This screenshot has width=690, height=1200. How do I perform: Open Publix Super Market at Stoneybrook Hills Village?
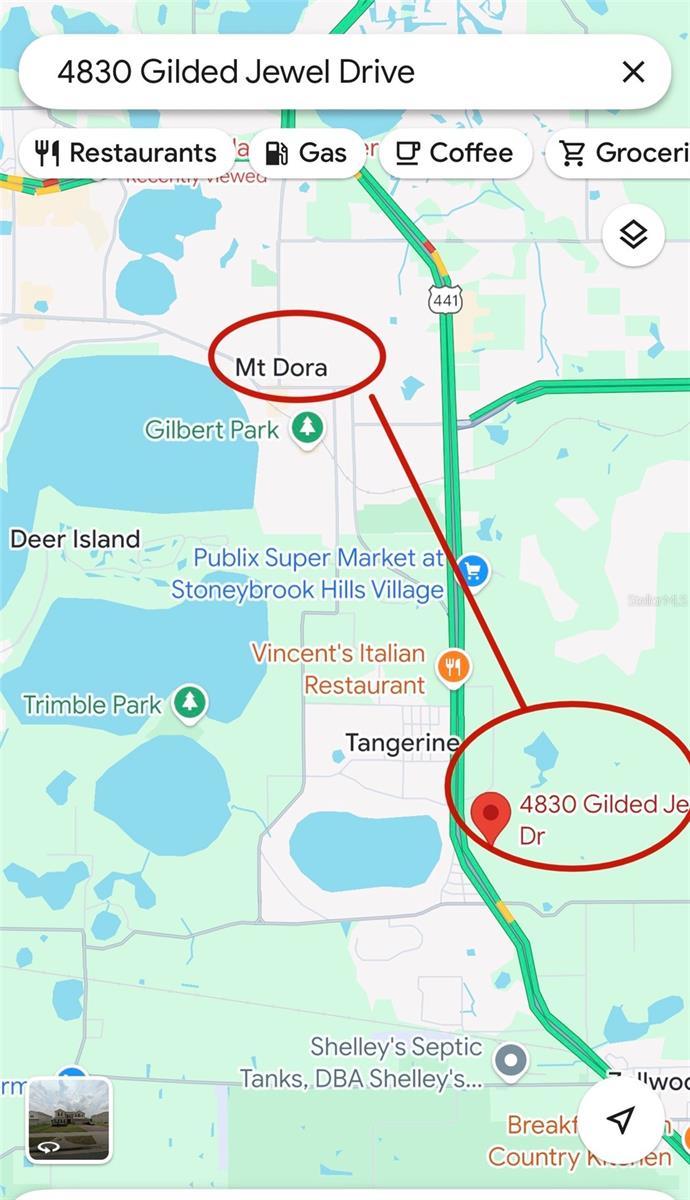click(473, 571)
